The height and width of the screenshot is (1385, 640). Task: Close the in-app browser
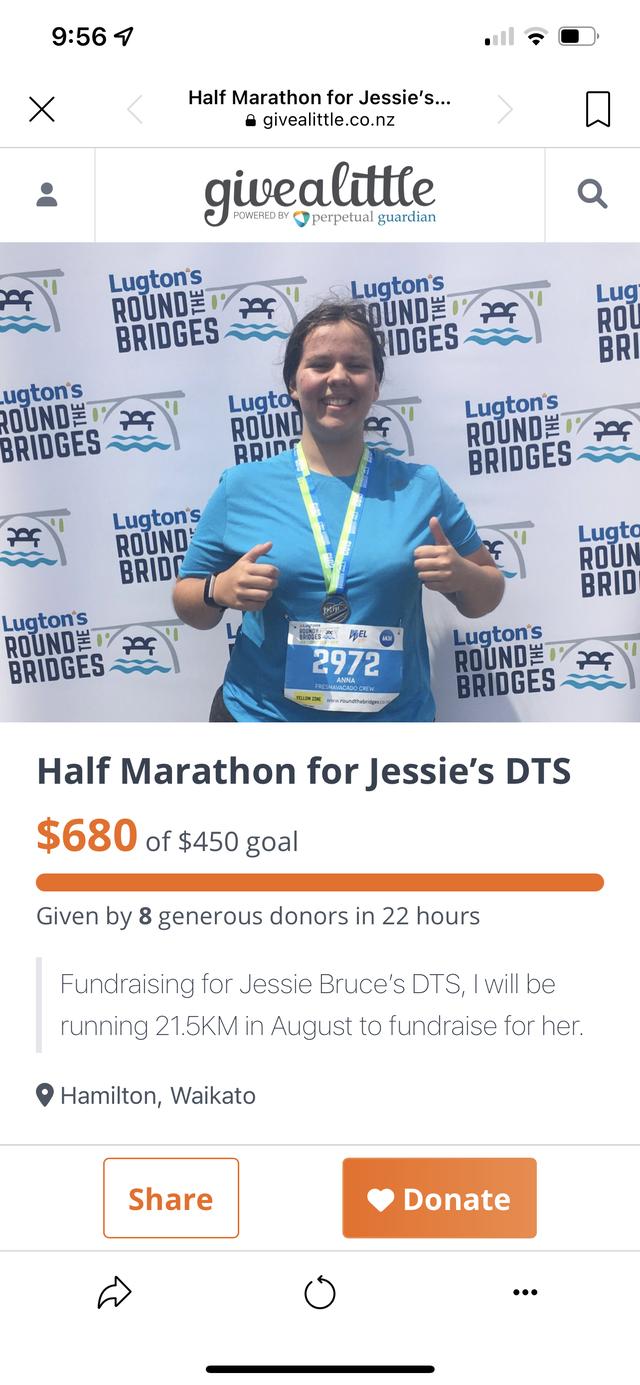[x=42, y=109]
